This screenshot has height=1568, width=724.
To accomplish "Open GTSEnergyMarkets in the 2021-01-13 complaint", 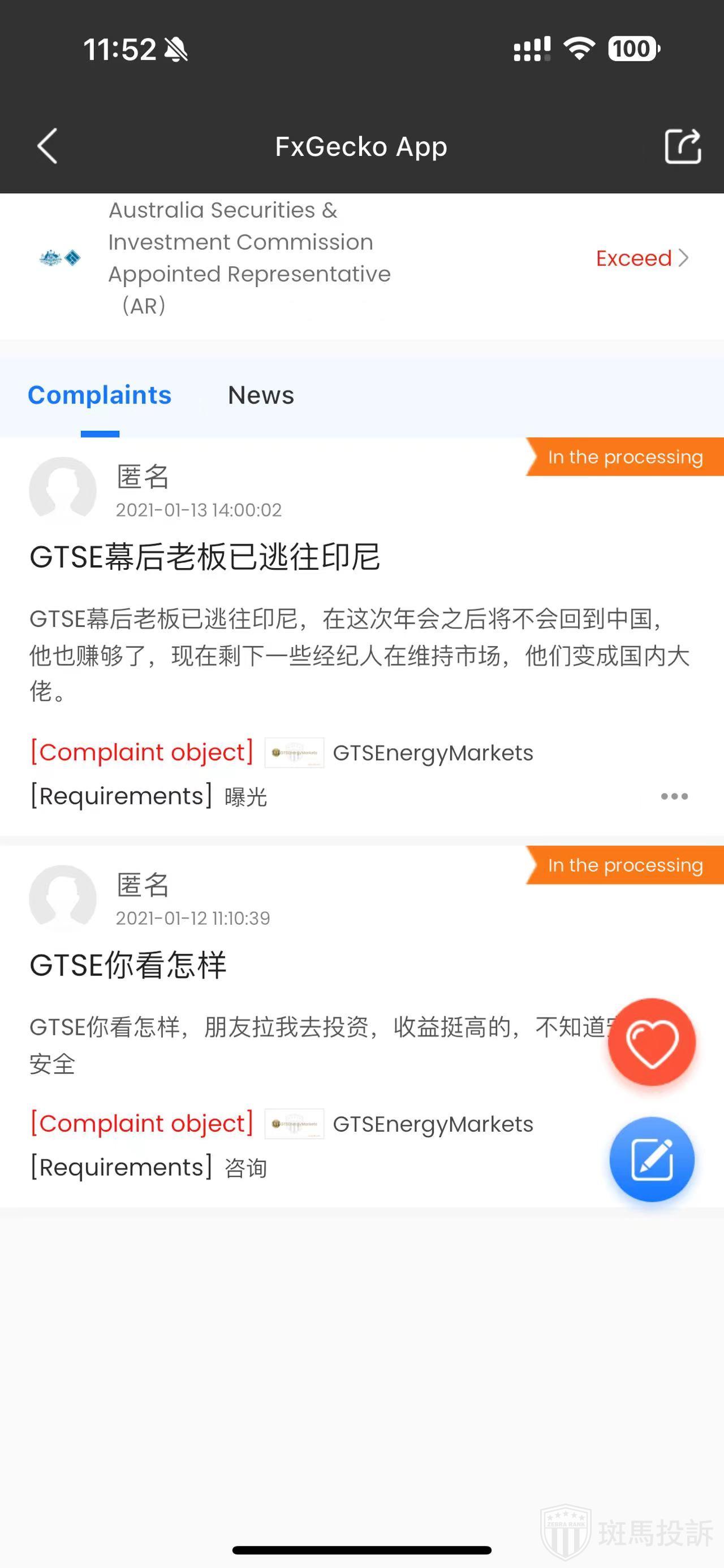I will pos(432,753).
